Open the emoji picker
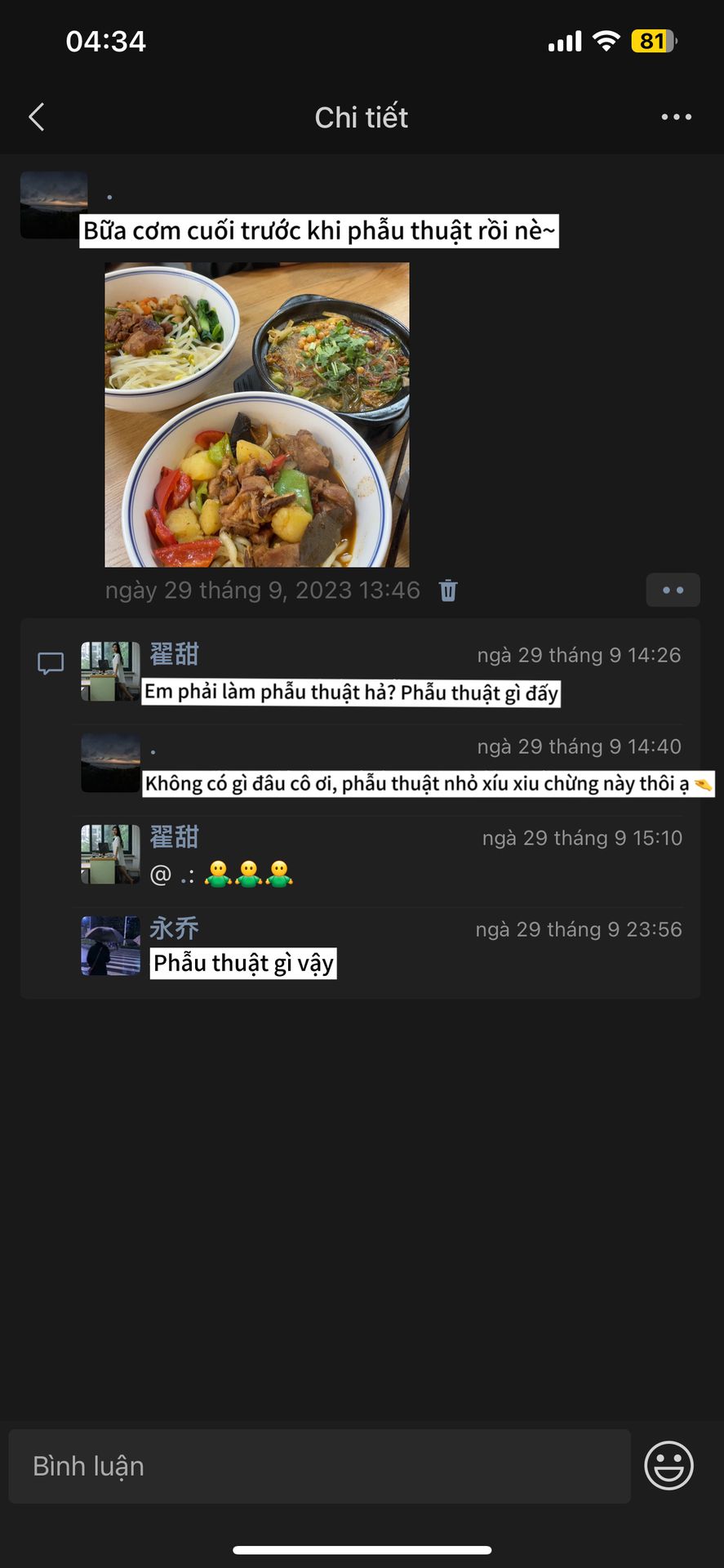Viewport: 724px width, 1568px height. [668, 1466]
